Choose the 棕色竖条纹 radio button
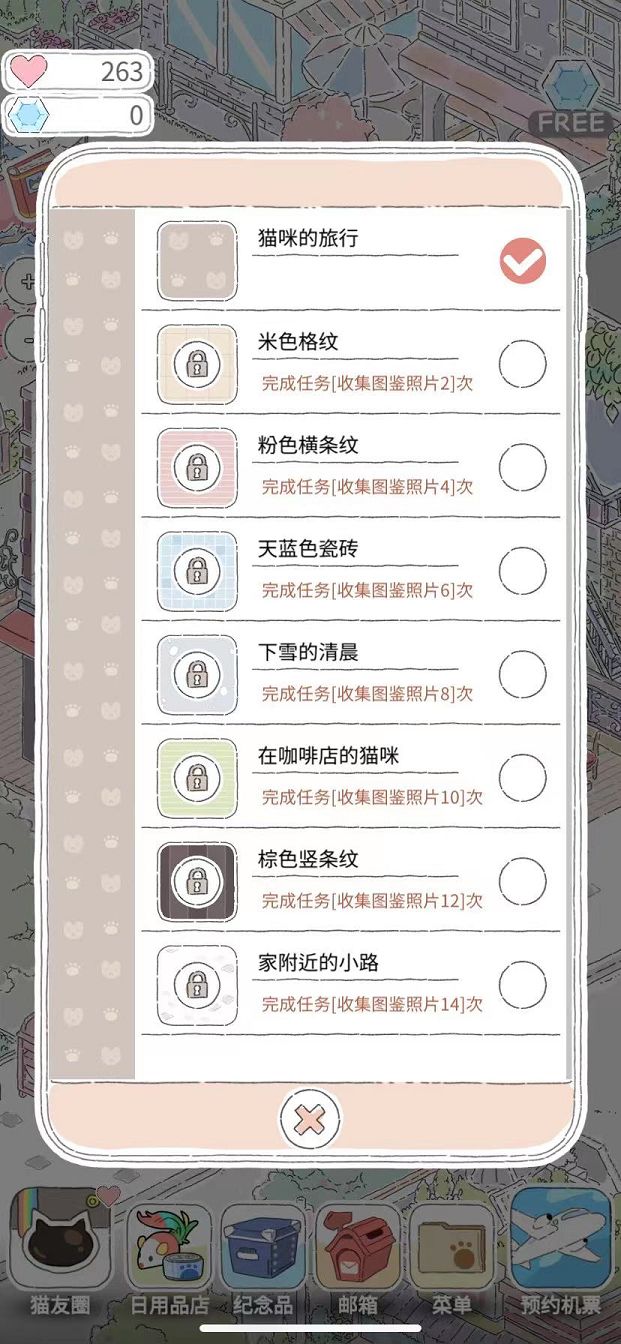This screenshot has height=1344, width=621. (x=522, y=881)
